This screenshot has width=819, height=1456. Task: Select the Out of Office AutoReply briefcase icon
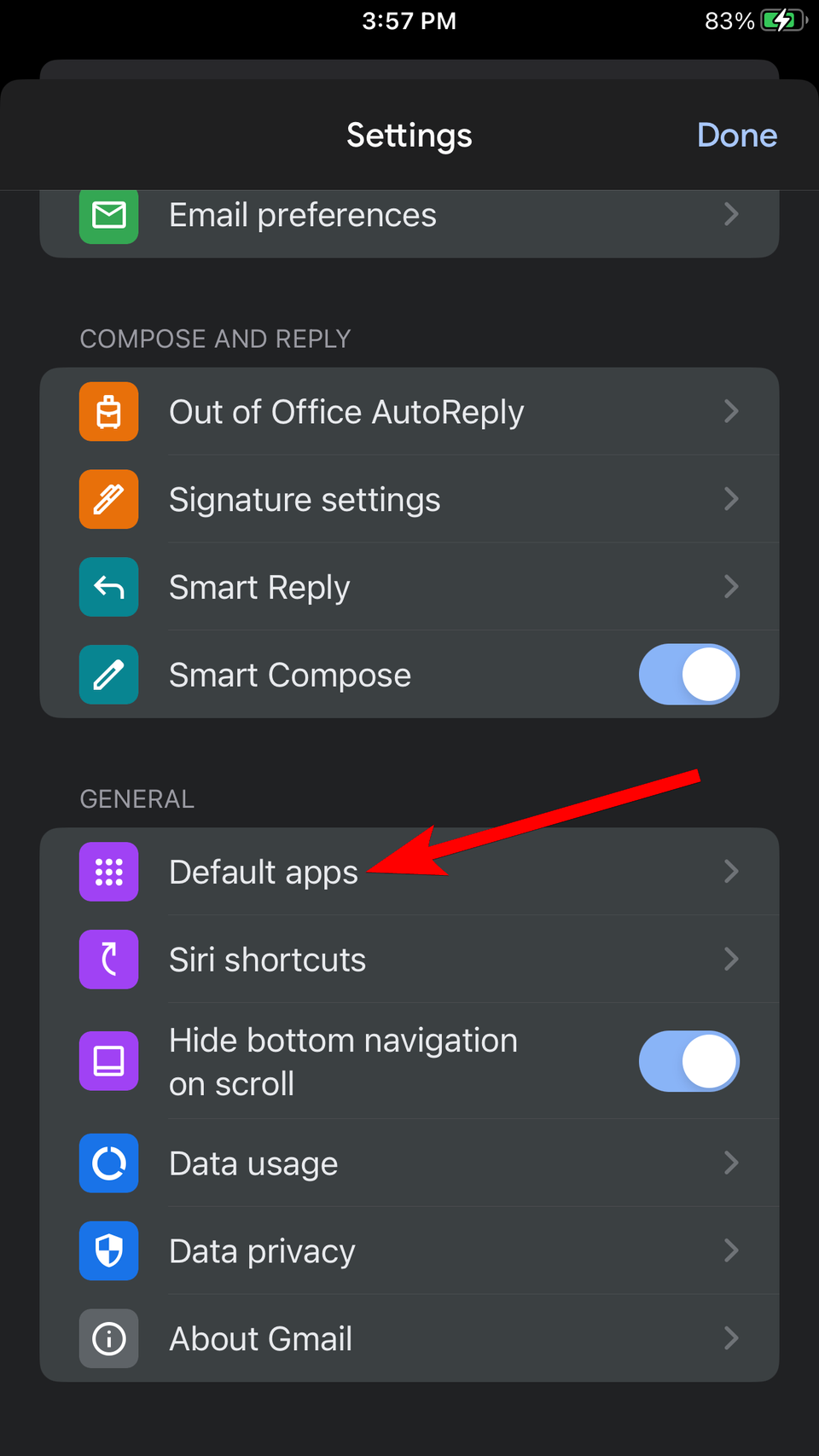pyautogui.click(x=108, y=412)
